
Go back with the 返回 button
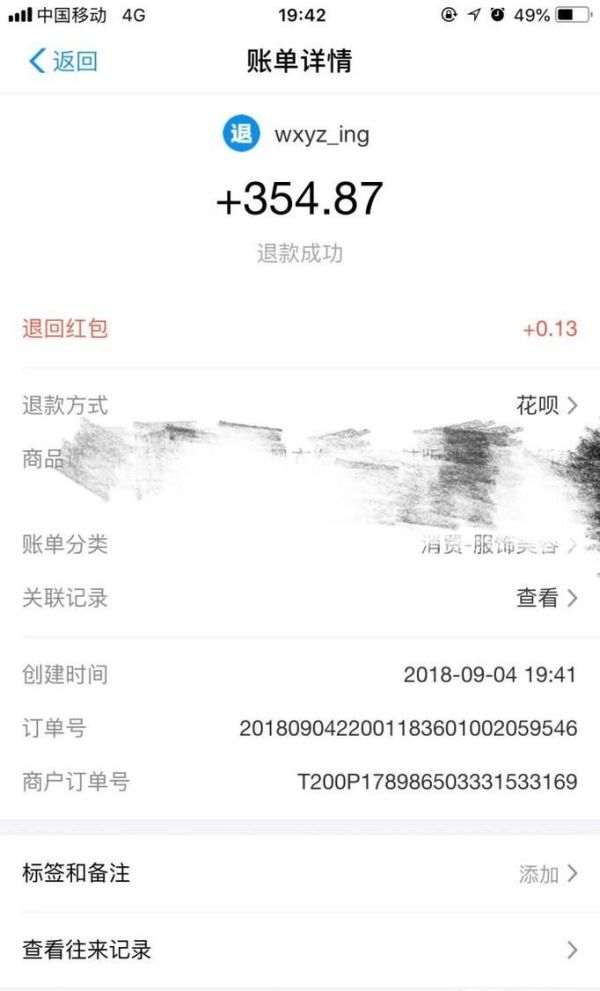[62, 61]
